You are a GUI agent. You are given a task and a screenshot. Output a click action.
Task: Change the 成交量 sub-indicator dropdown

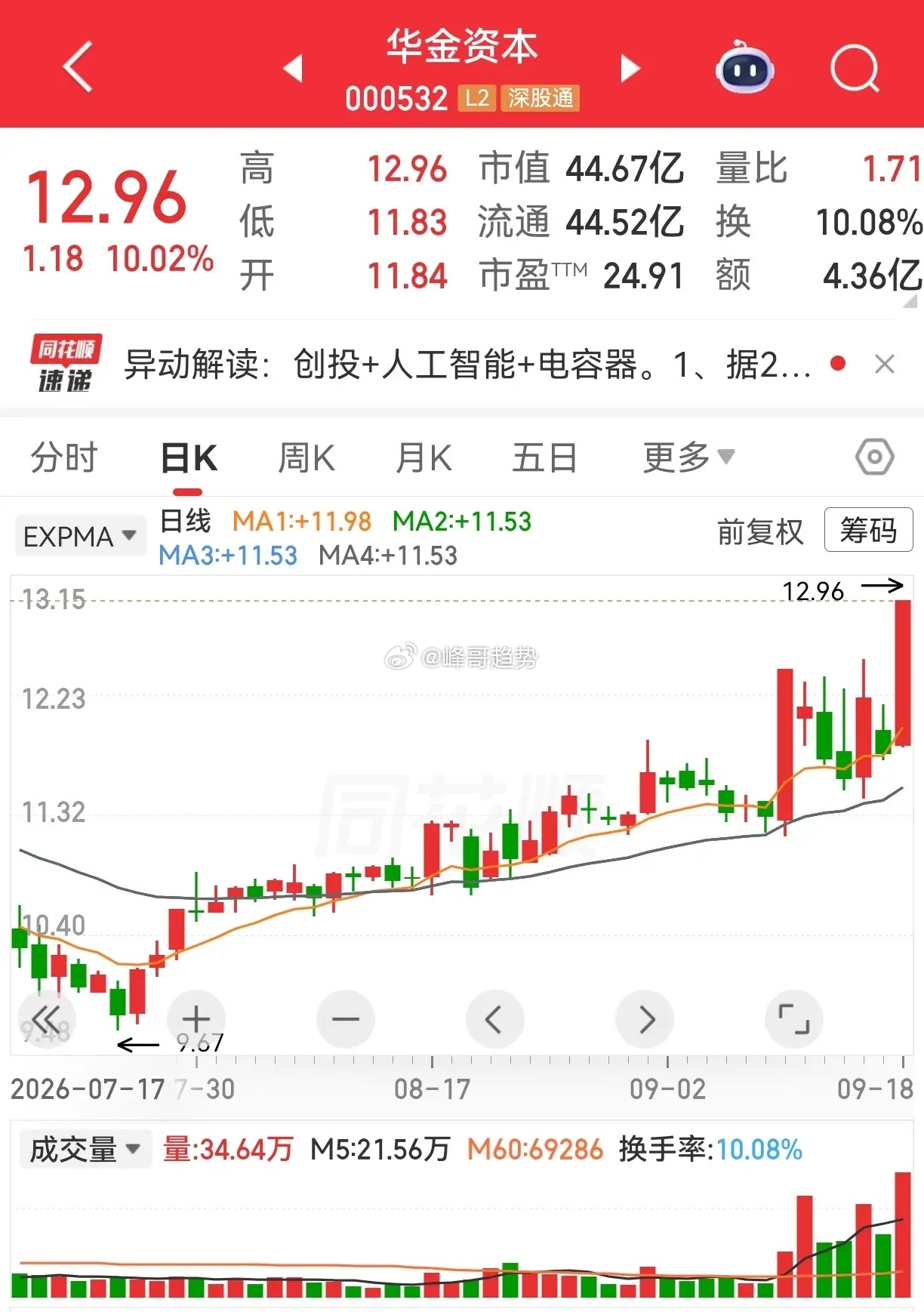tap(85, 1149)
